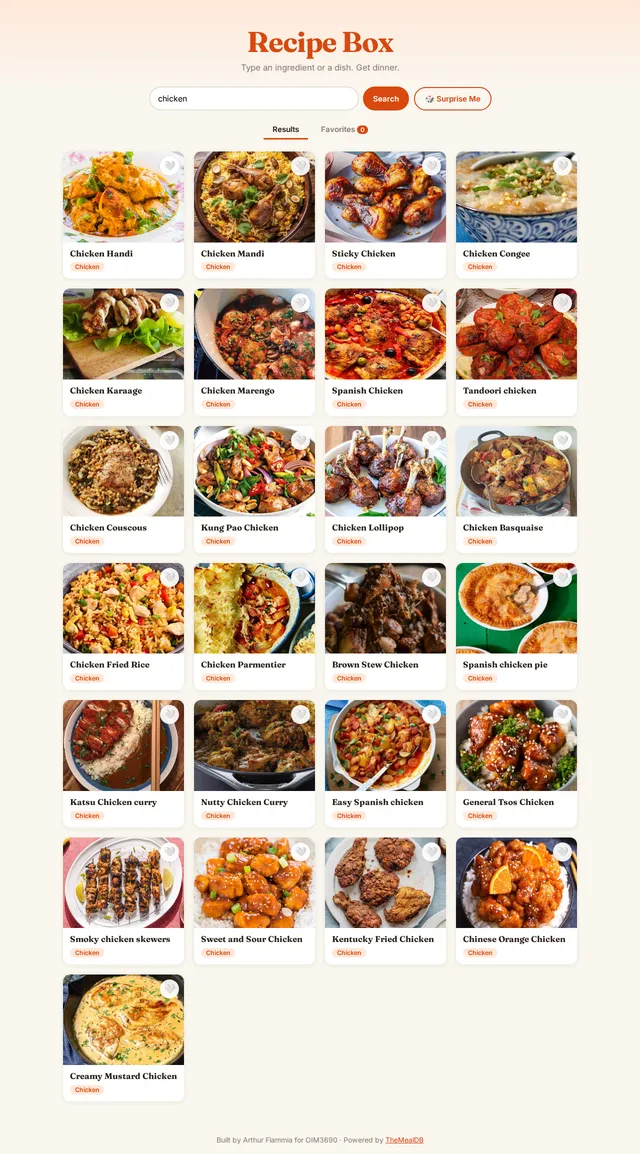Hit the Surprise Me button
Screen dimensions: 640x1154
pyautogui.click(x=452, y=99)
